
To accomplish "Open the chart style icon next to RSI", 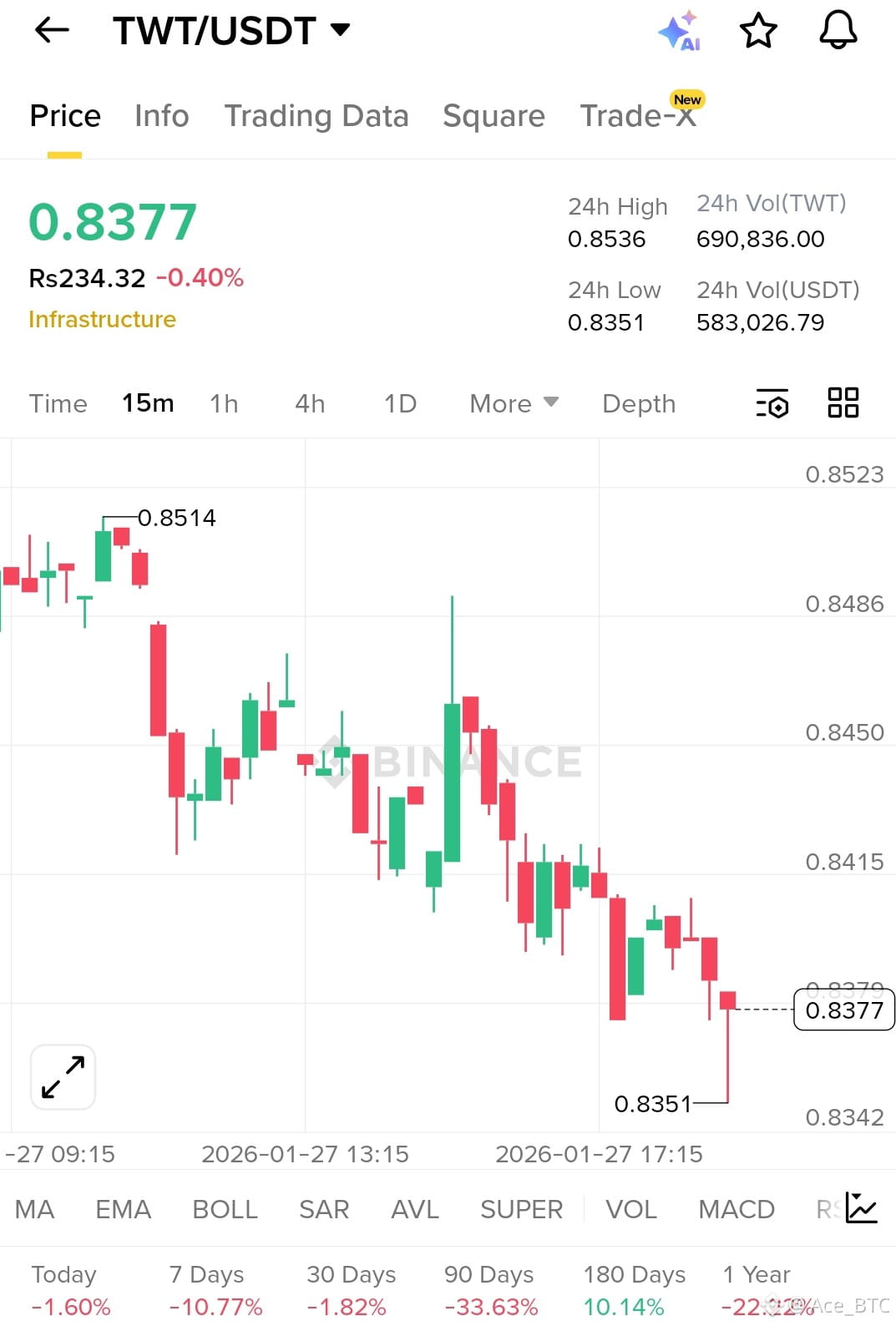I will pos(863,1208).
